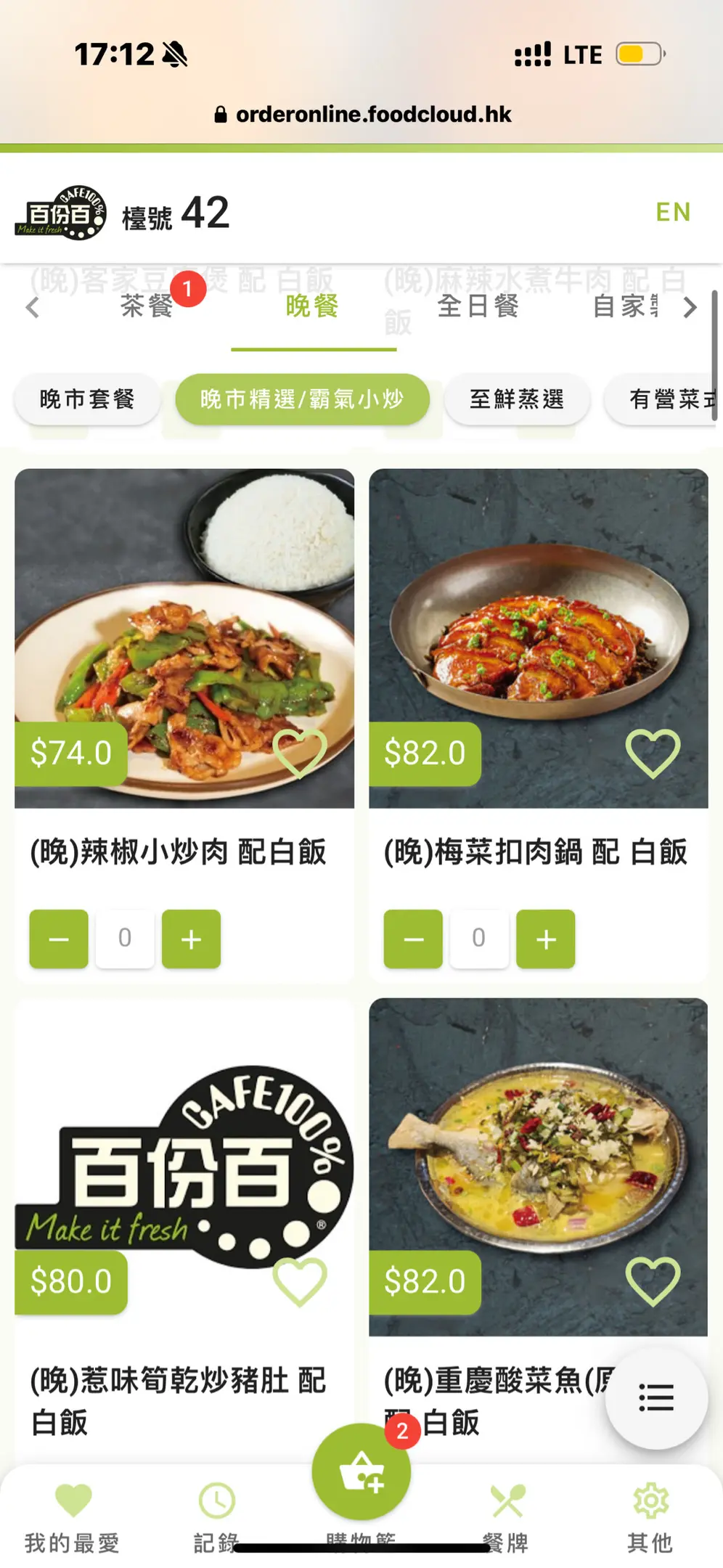723x1568 pixels.
Task: Show previous categories with left chevron
Action: 33,307
